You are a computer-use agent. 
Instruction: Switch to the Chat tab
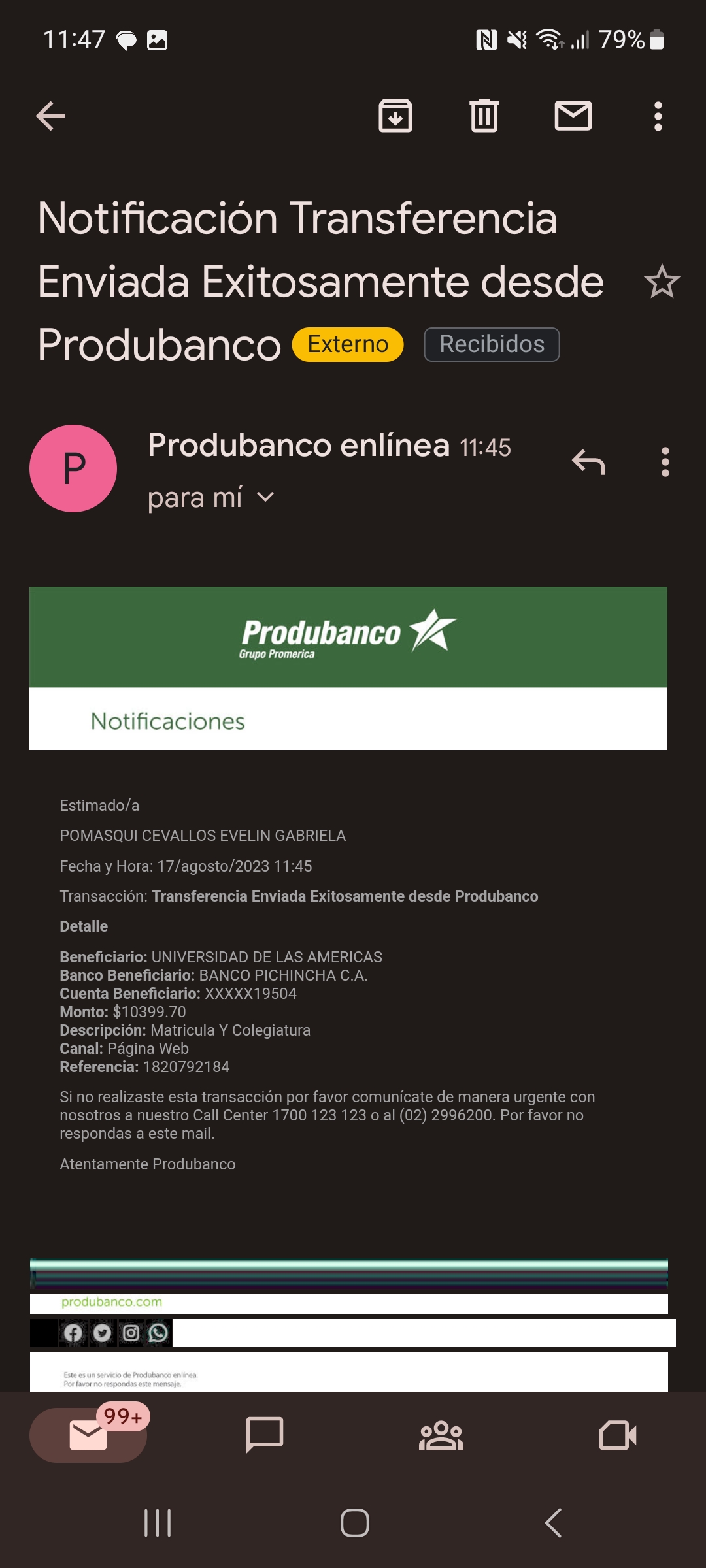pyautogui.click(x=265, y=1435)
